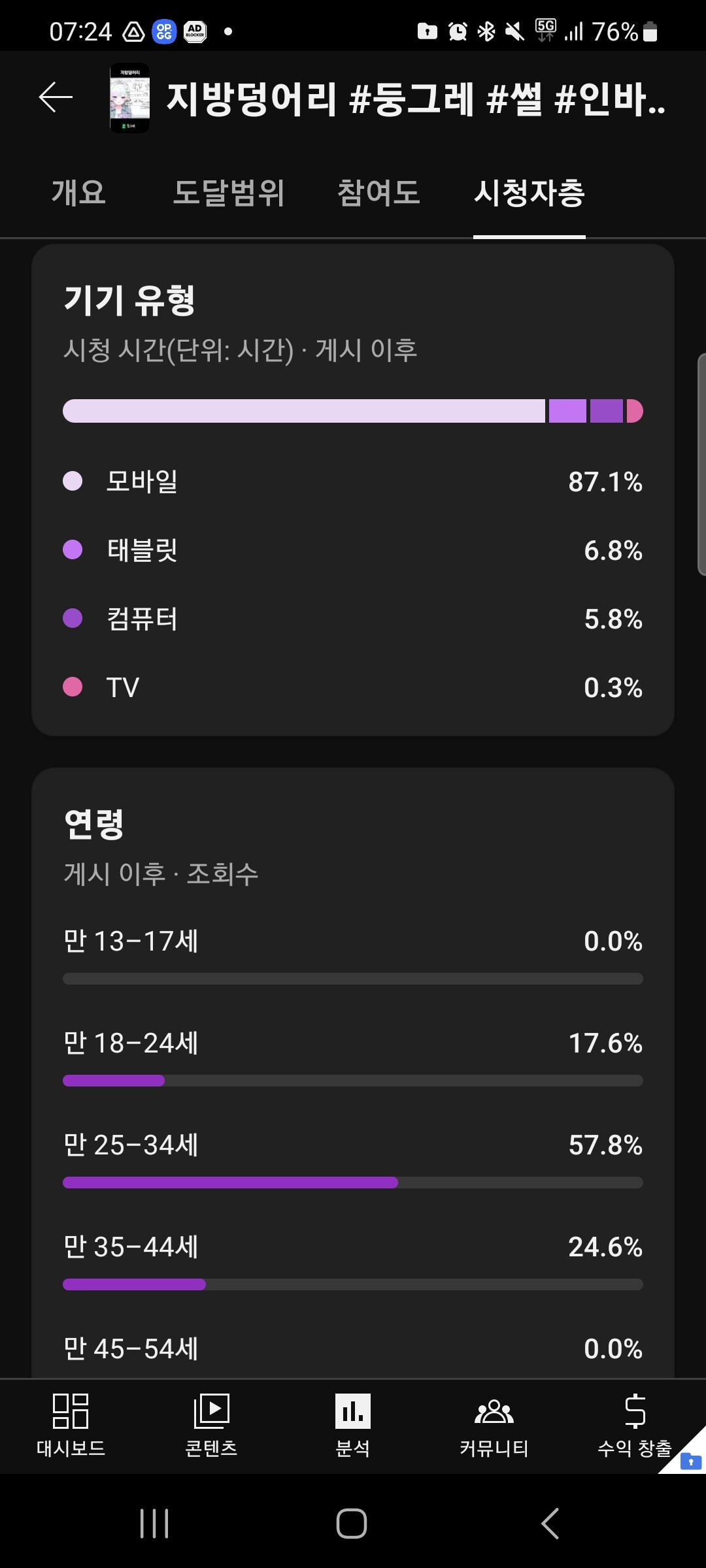This screenshot has height=1568, width=706.
Task: Go back using the arrow icon
Action: click(x=56, y=98)
